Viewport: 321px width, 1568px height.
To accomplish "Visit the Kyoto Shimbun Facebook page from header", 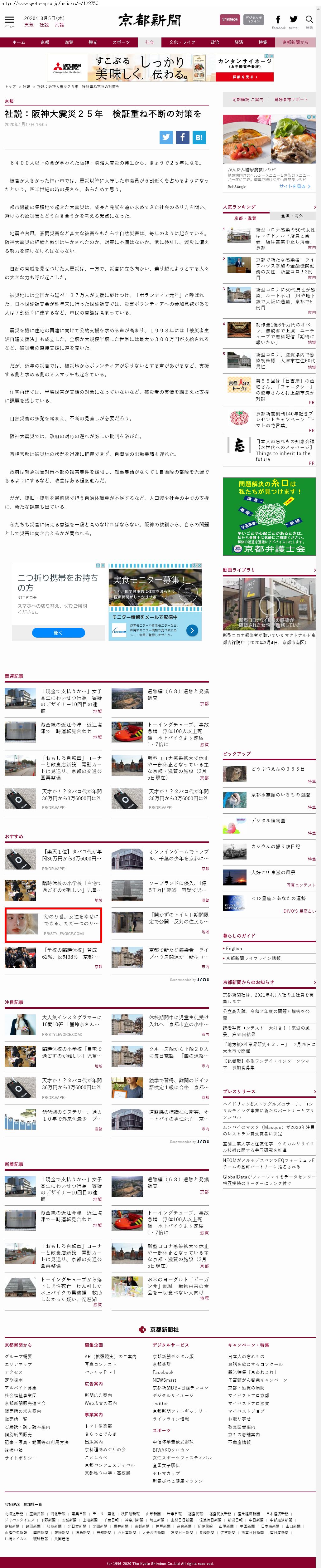I will point(278,21).
